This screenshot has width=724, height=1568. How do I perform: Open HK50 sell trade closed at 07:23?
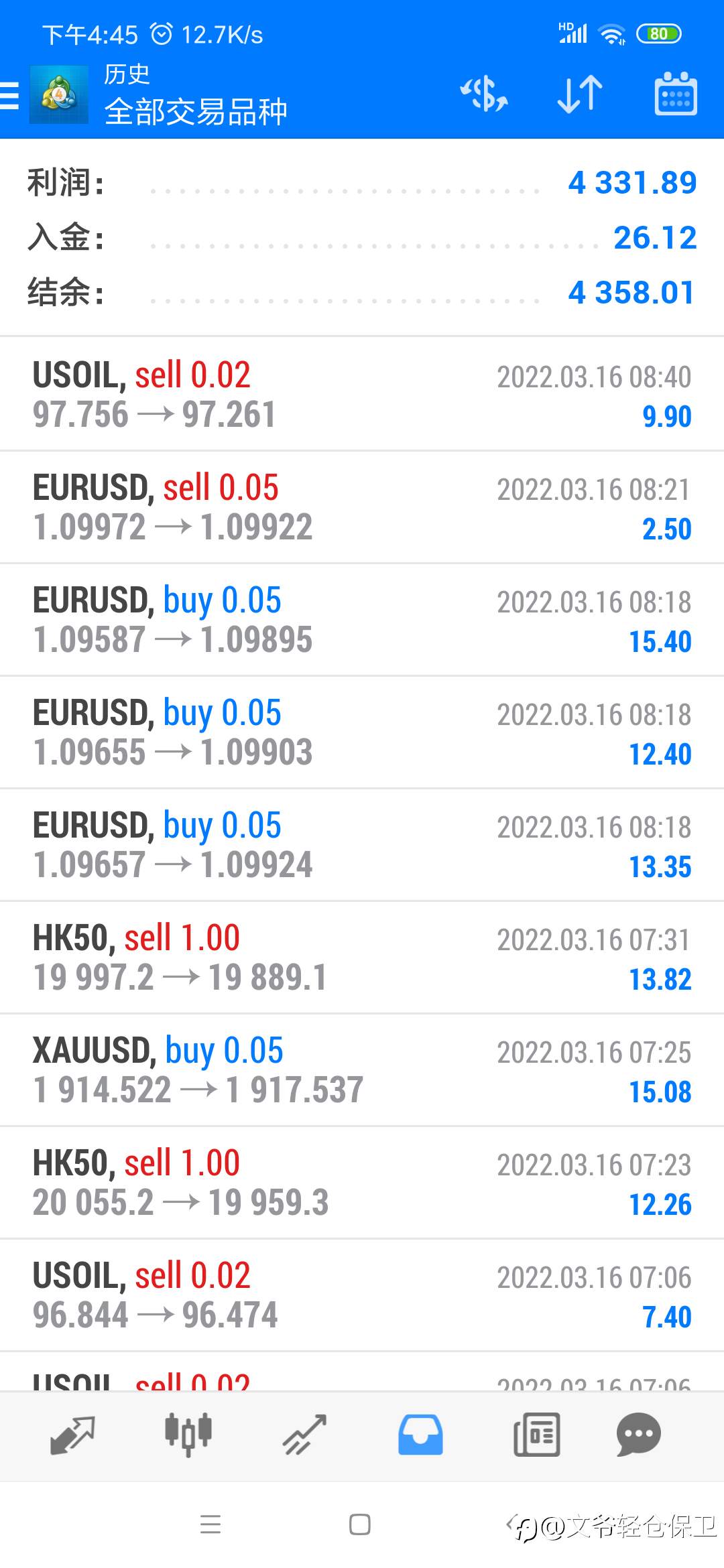coord(362,1183)
